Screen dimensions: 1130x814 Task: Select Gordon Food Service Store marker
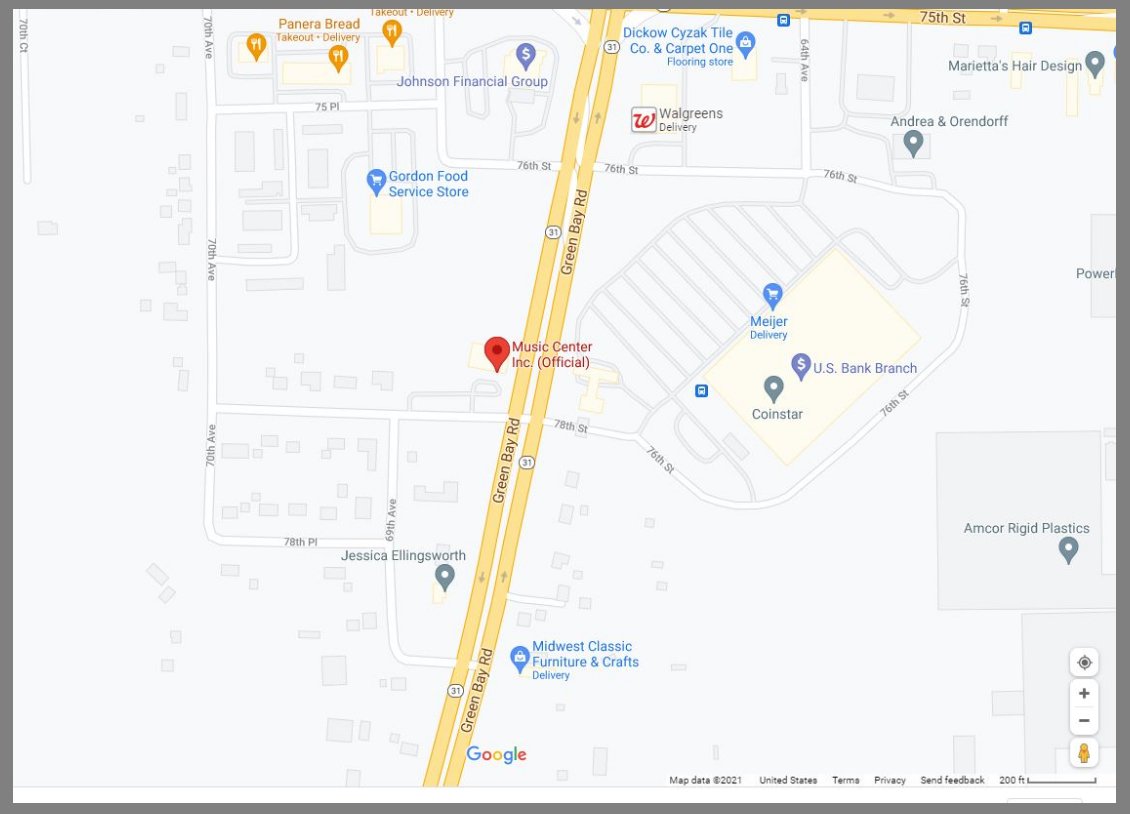tap(376, 182)
